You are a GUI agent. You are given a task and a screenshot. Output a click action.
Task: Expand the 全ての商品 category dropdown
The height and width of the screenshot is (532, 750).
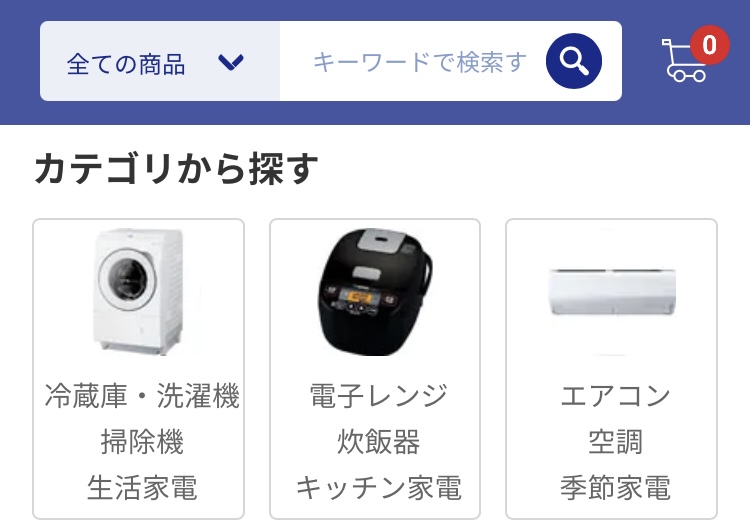(160, 62)
